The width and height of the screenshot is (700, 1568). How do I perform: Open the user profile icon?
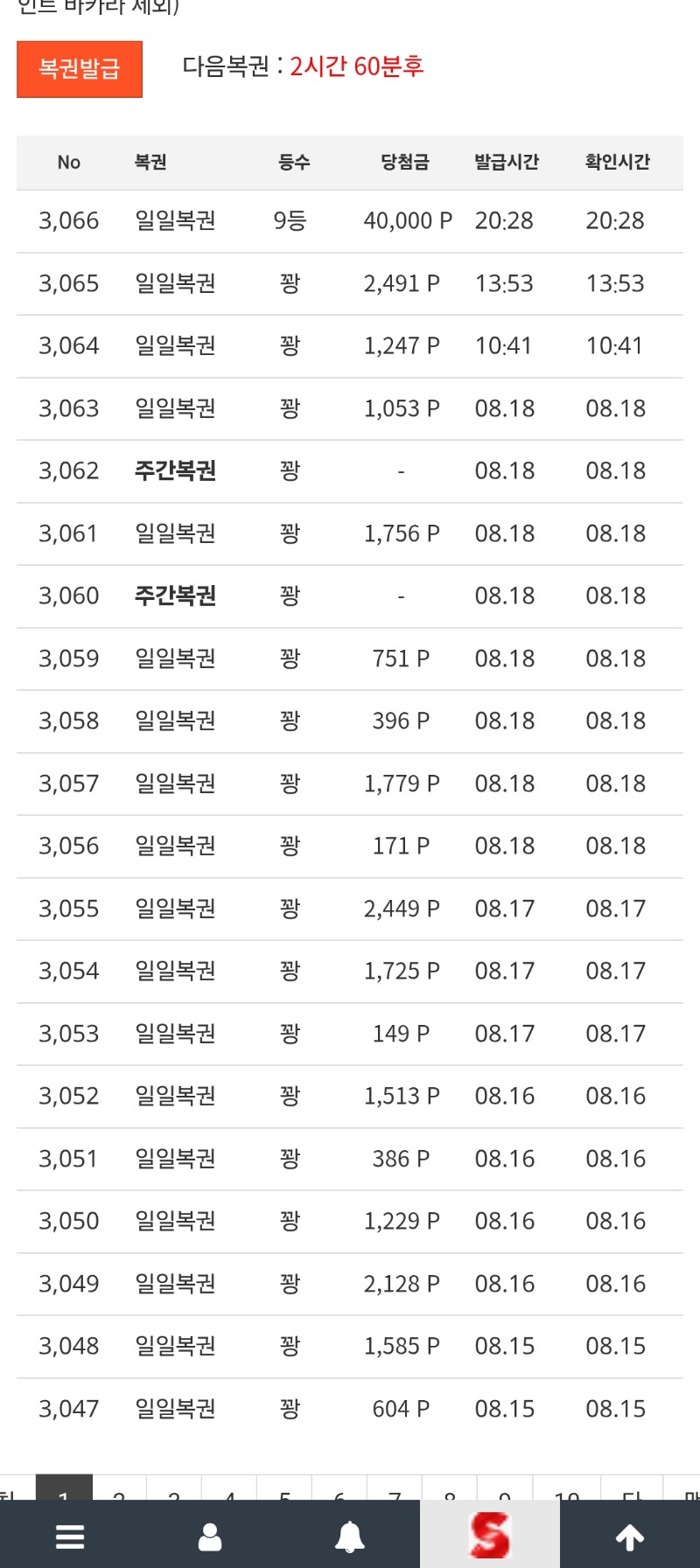click(210, 1537)
